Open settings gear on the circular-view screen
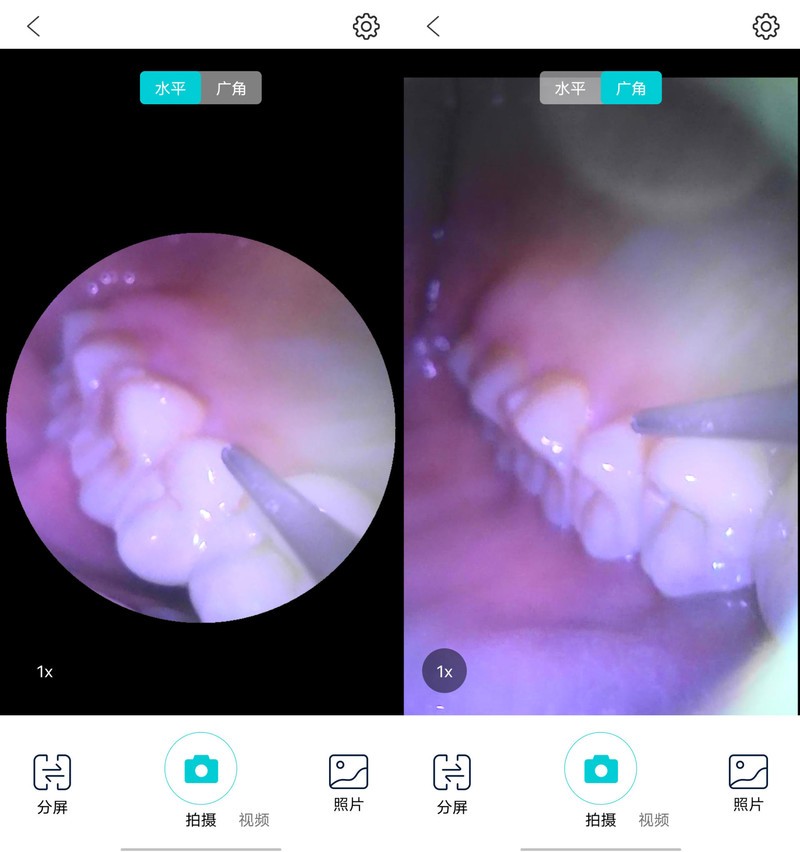 366,27
